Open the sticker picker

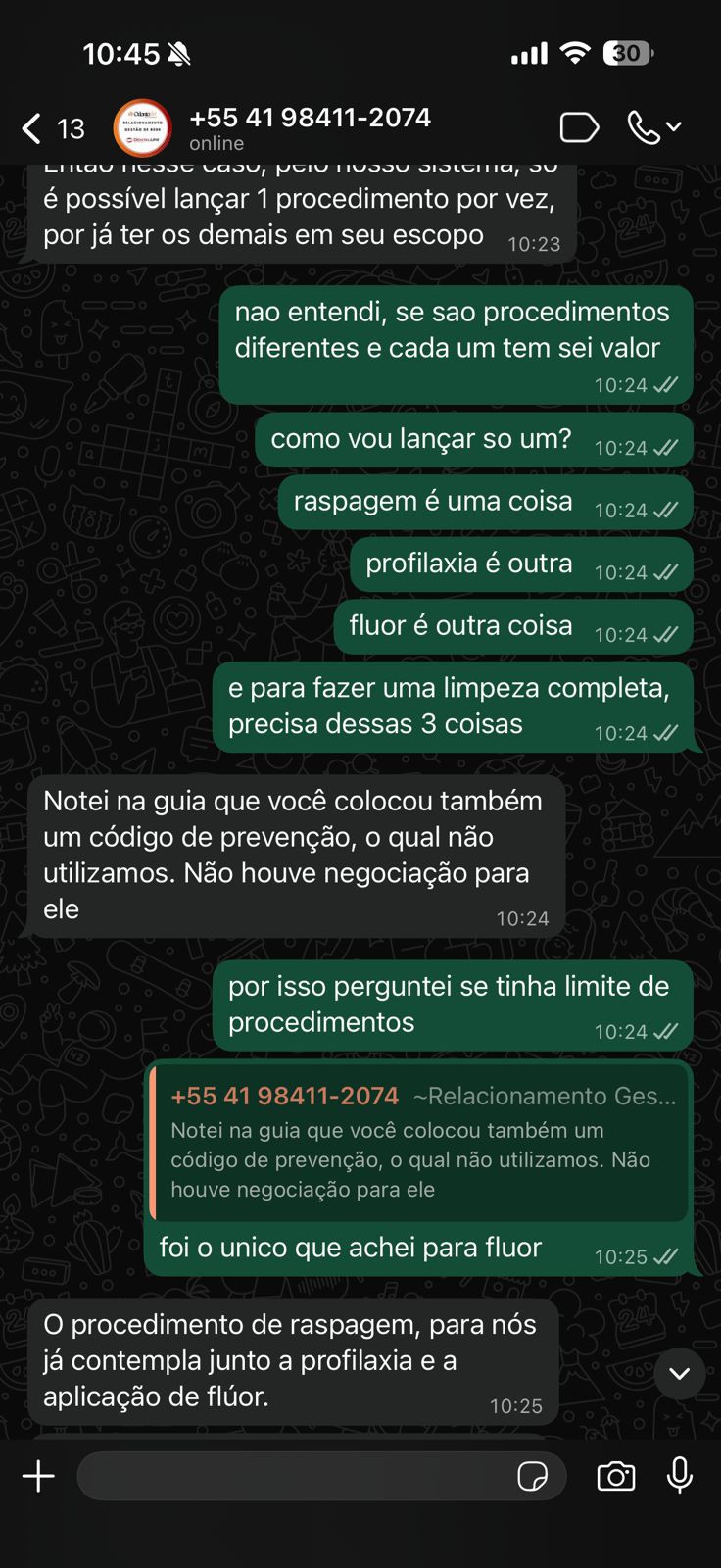point(532,1476)
